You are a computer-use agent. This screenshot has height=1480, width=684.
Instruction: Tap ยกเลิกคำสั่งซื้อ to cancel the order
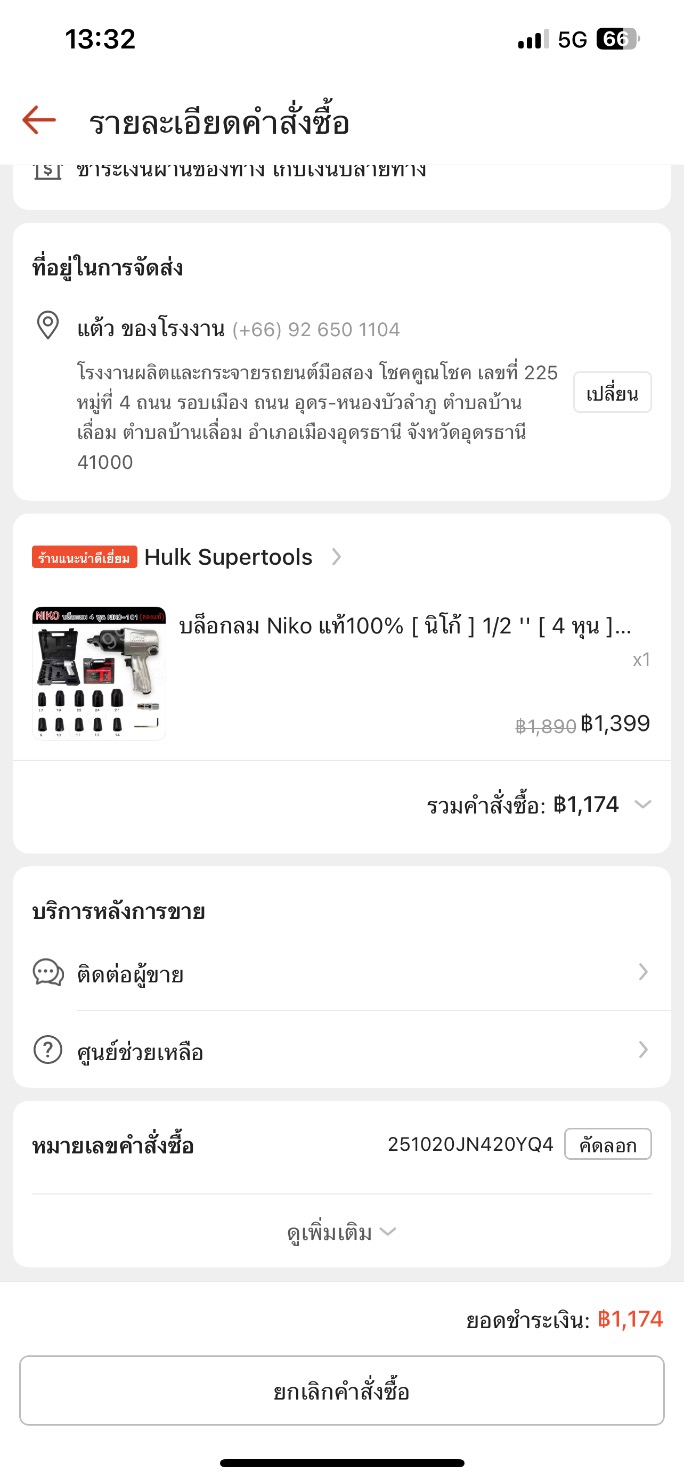[341, 1391]
